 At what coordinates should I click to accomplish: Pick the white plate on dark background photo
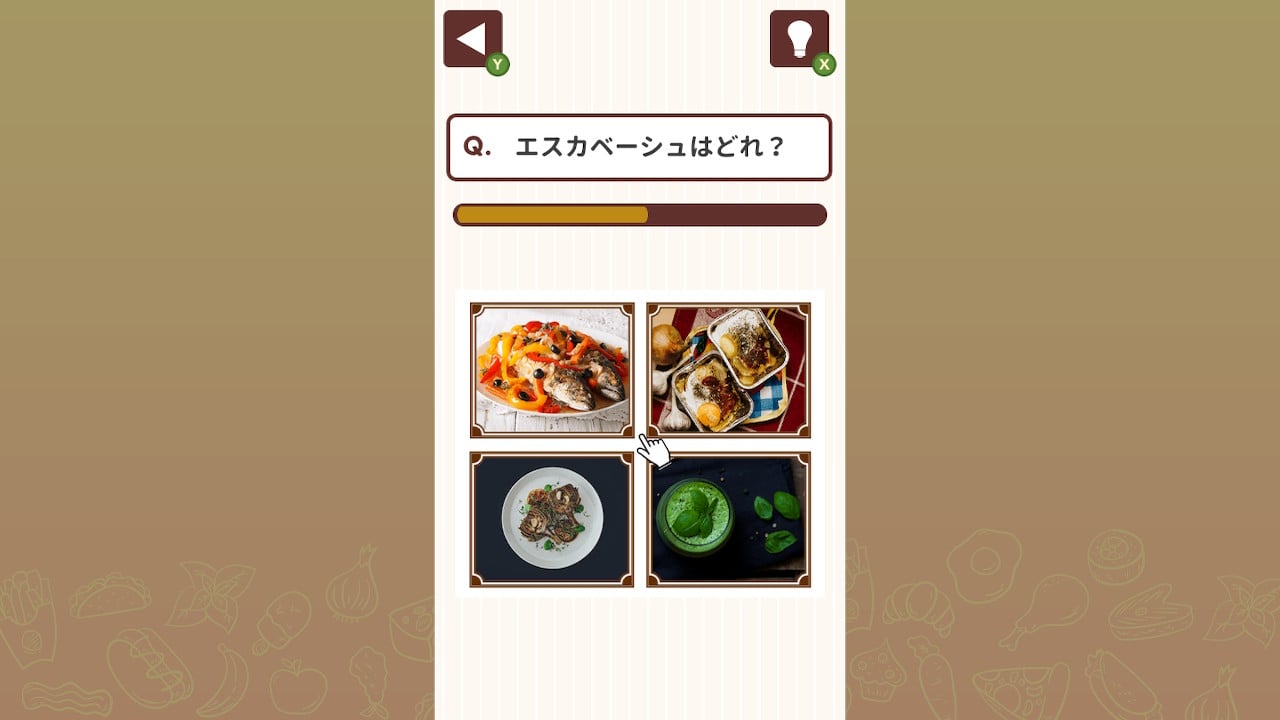pos(552,519)
